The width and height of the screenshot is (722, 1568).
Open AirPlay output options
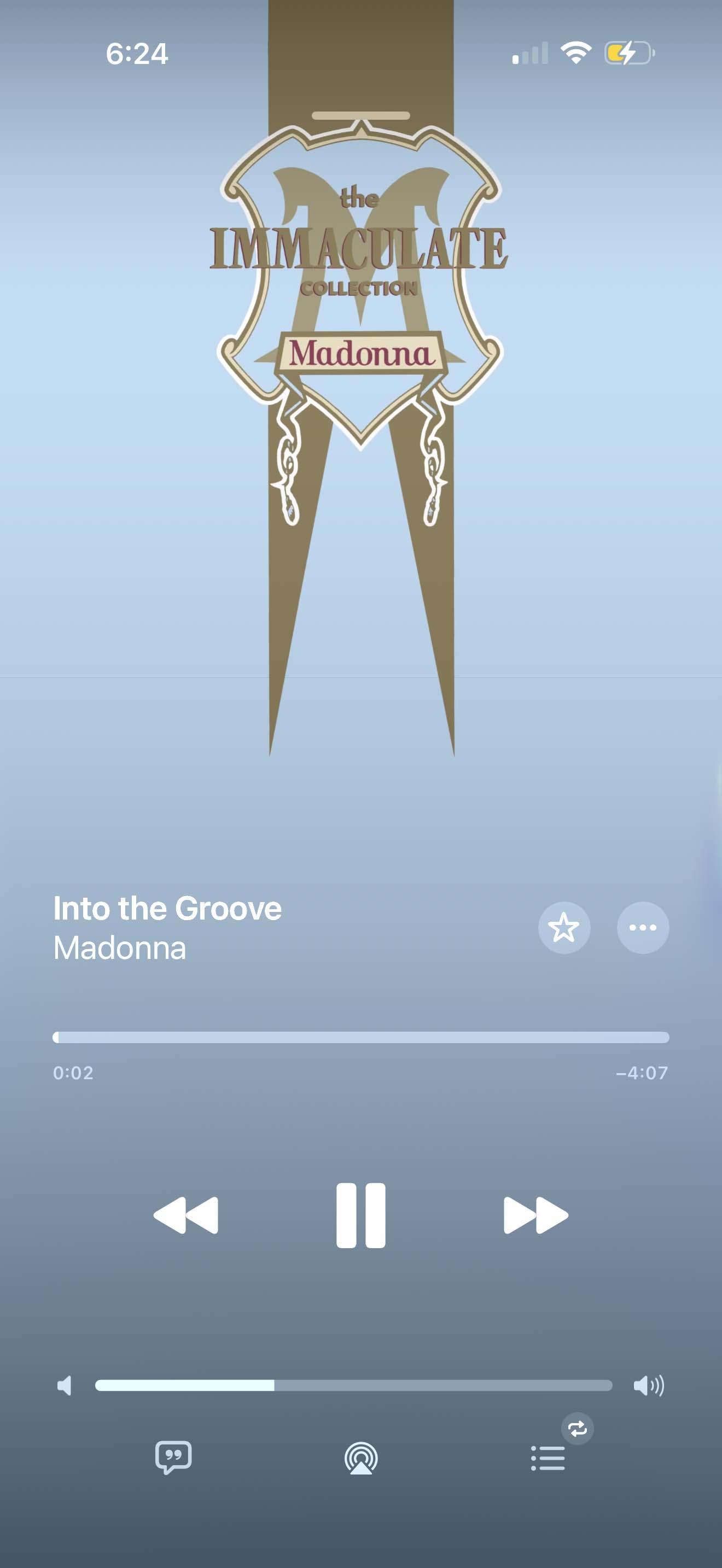tap(361, 1459)
